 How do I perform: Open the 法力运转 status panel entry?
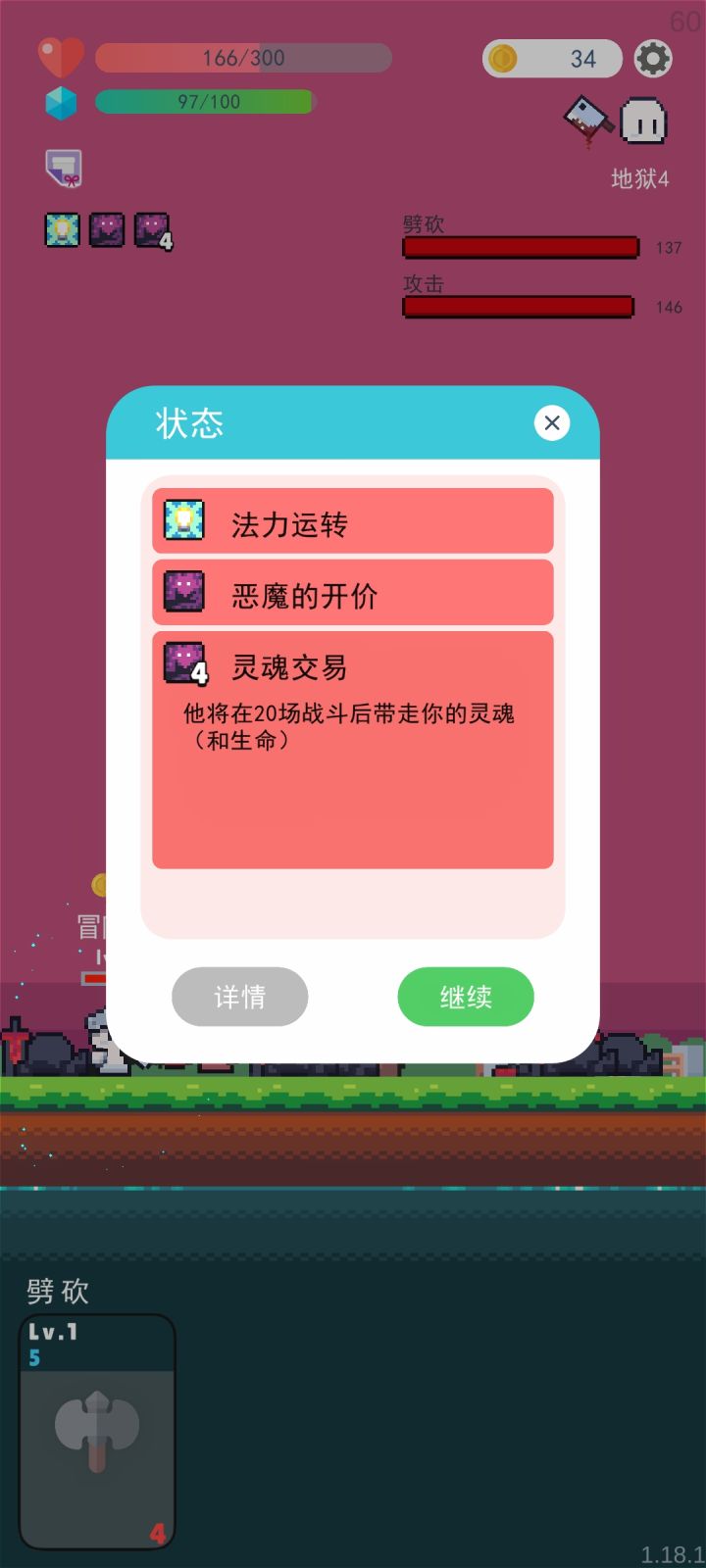tap(351, 520)
